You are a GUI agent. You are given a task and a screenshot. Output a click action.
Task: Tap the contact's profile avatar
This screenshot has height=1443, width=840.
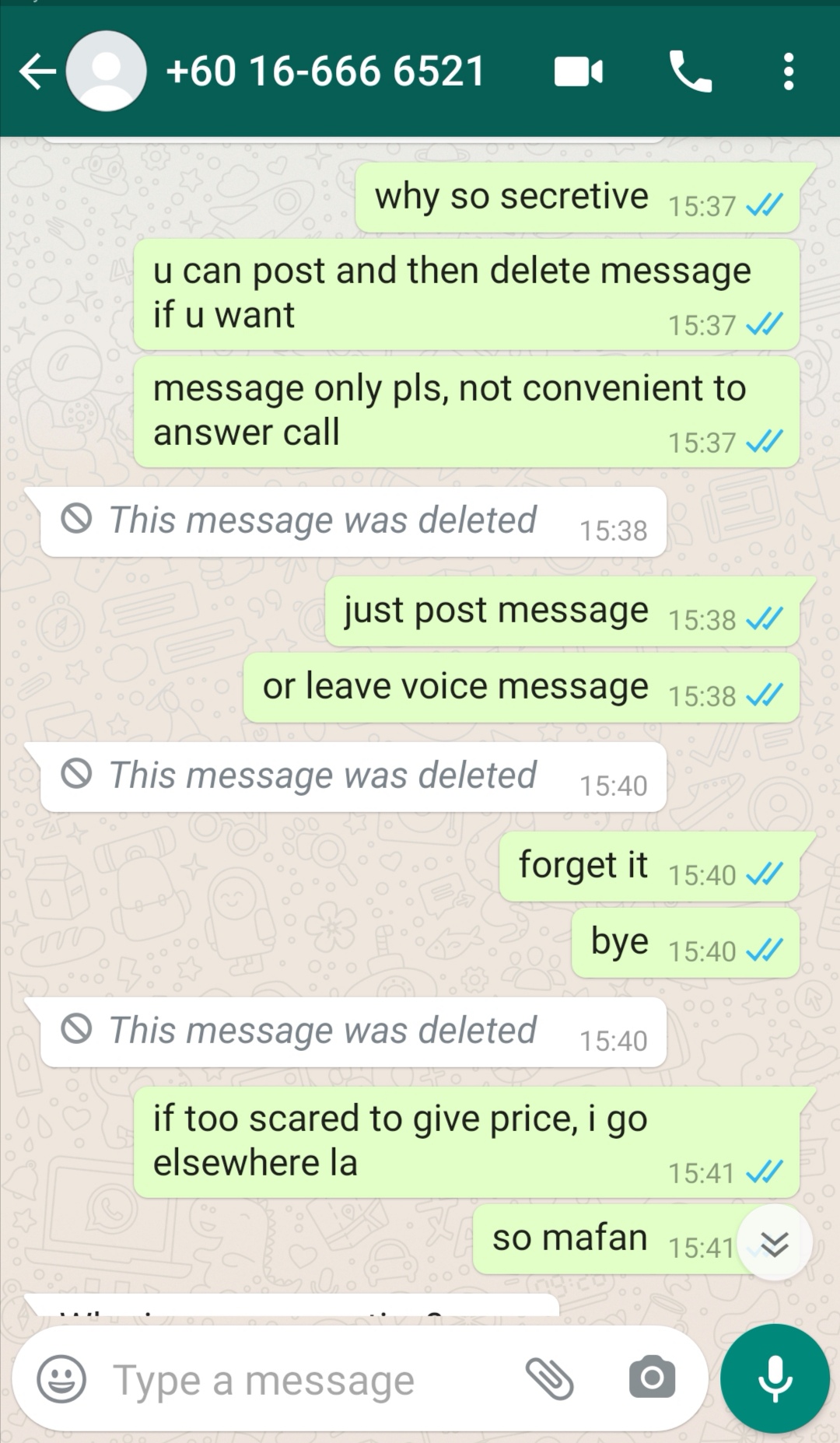[x=107, y=71]
